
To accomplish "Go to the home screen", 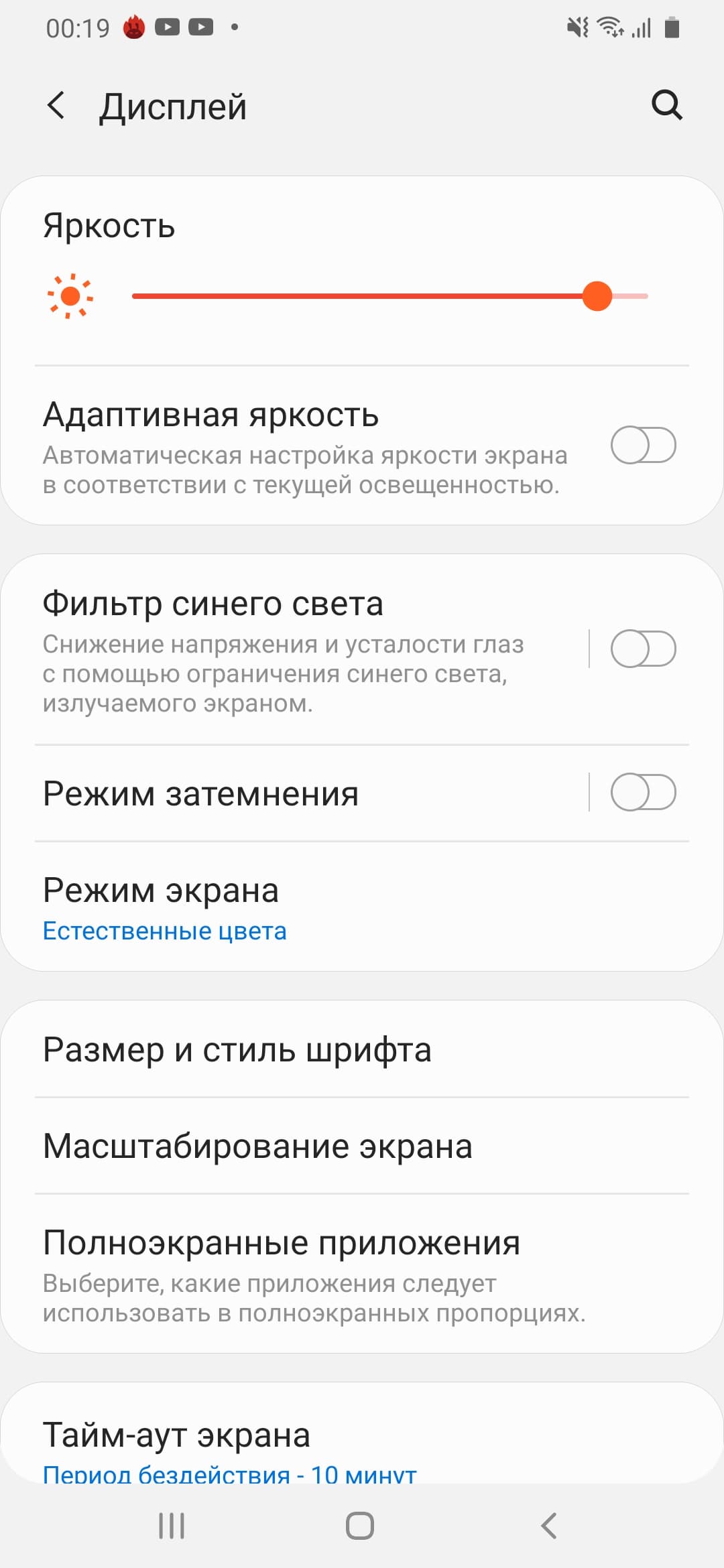I will click(360, 1526).
